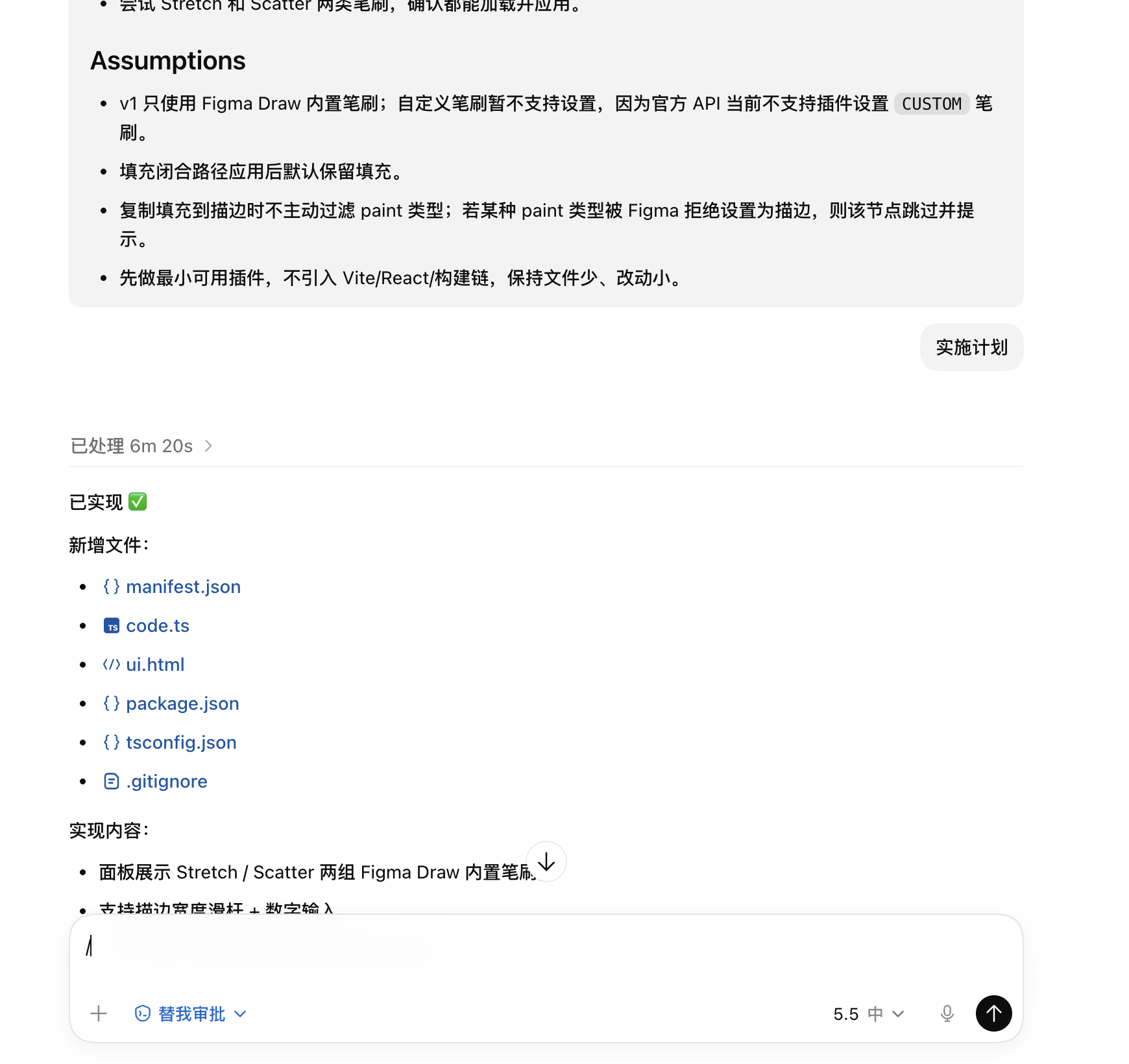Start voice input with the microphone
This screenshot has height=1064, width=1129.
coord(947,1013)
